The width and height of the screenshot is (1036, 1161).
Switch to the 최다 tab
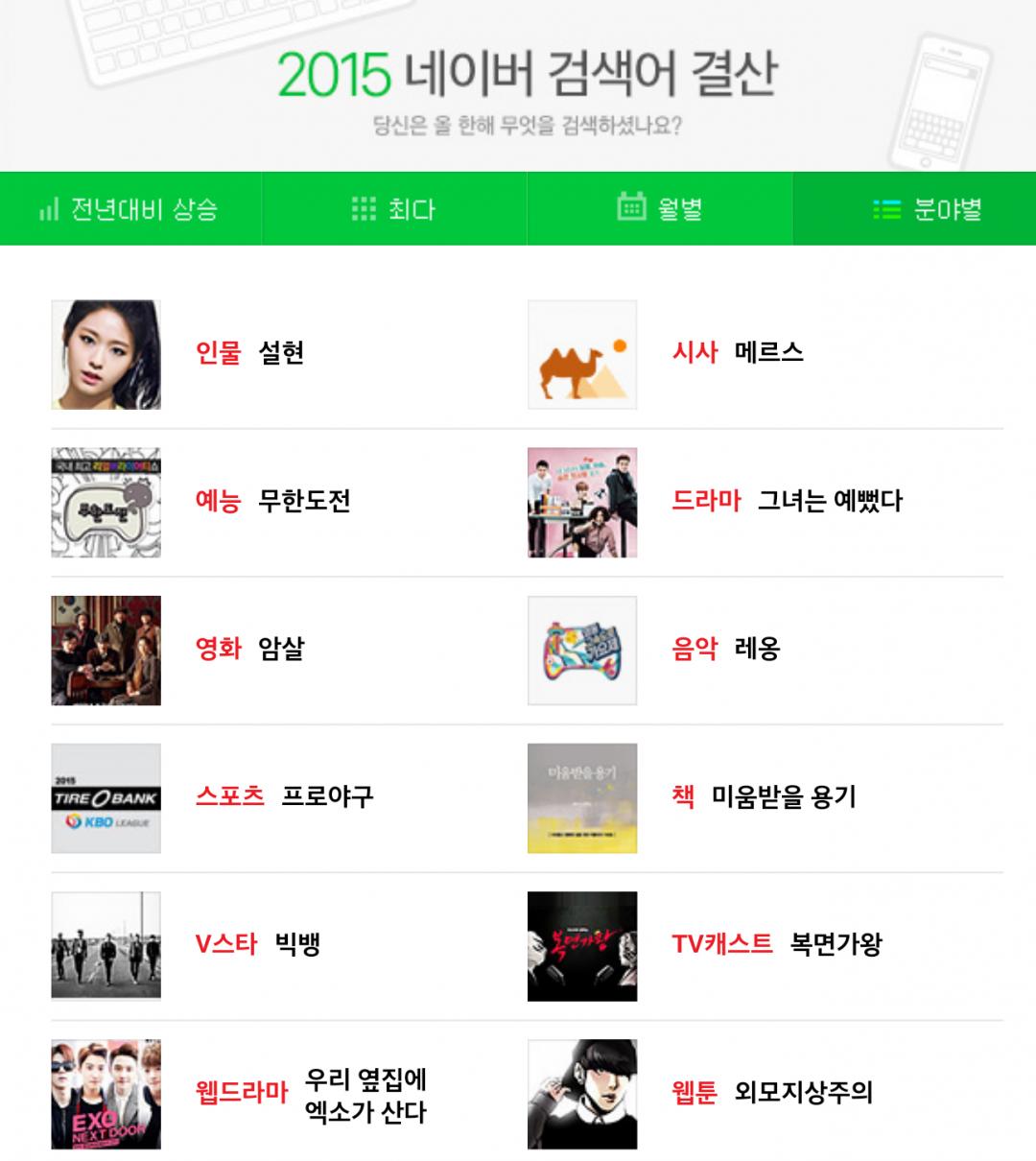coord(393,209)
